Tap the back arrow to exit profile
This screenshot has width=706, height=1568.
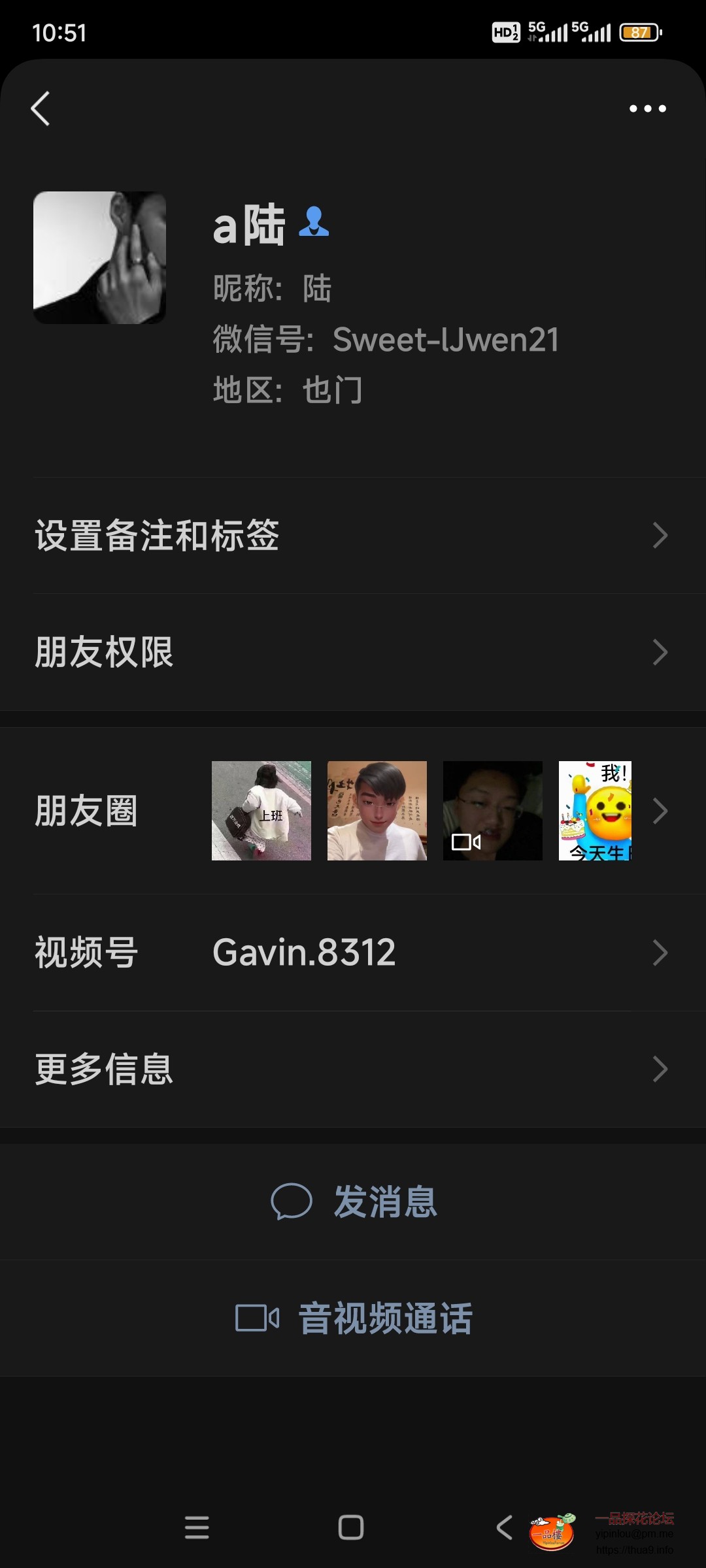41,109
